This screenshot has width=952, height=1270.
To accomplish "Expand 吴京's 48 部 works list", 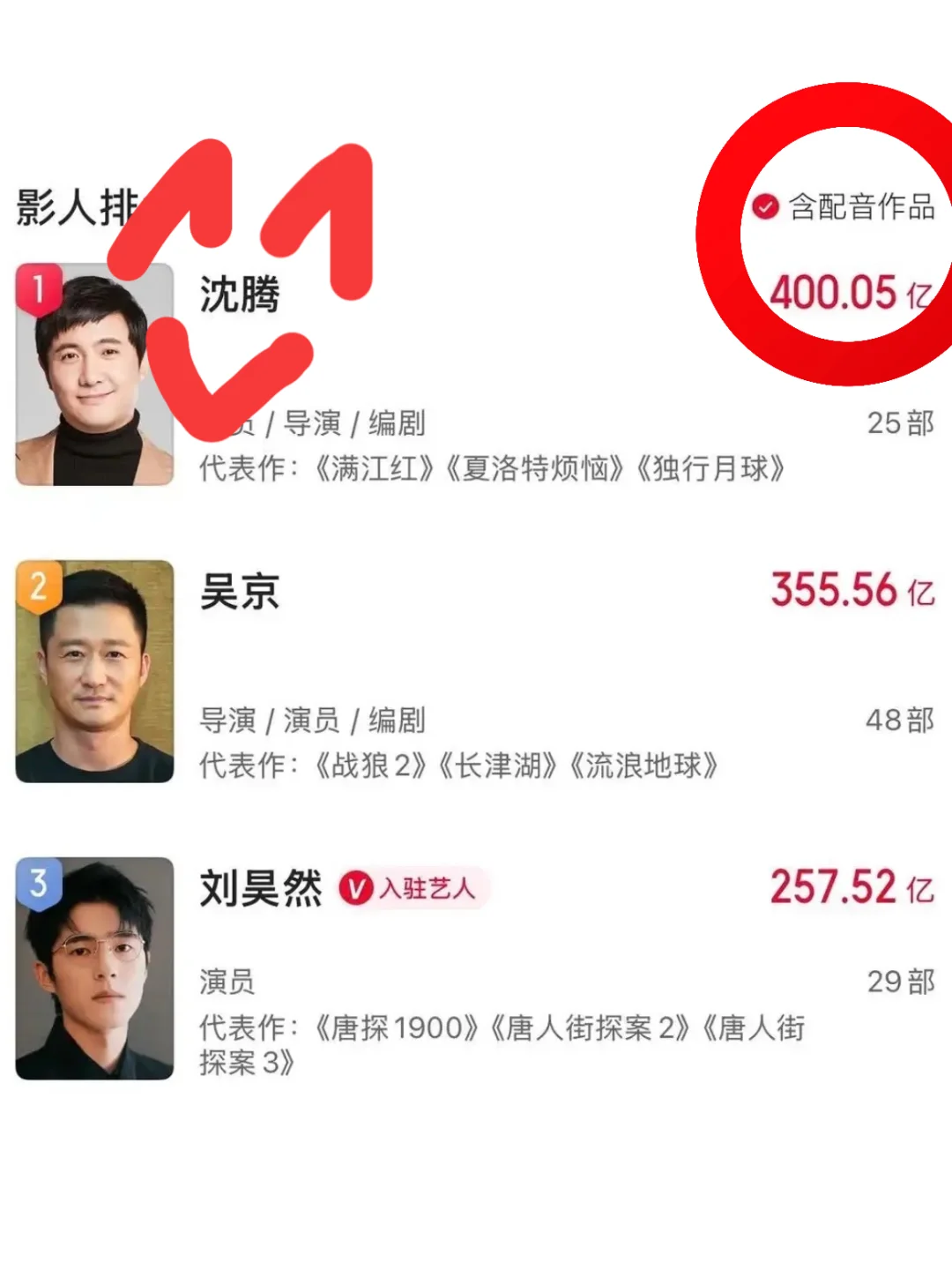I will point(900,720).
